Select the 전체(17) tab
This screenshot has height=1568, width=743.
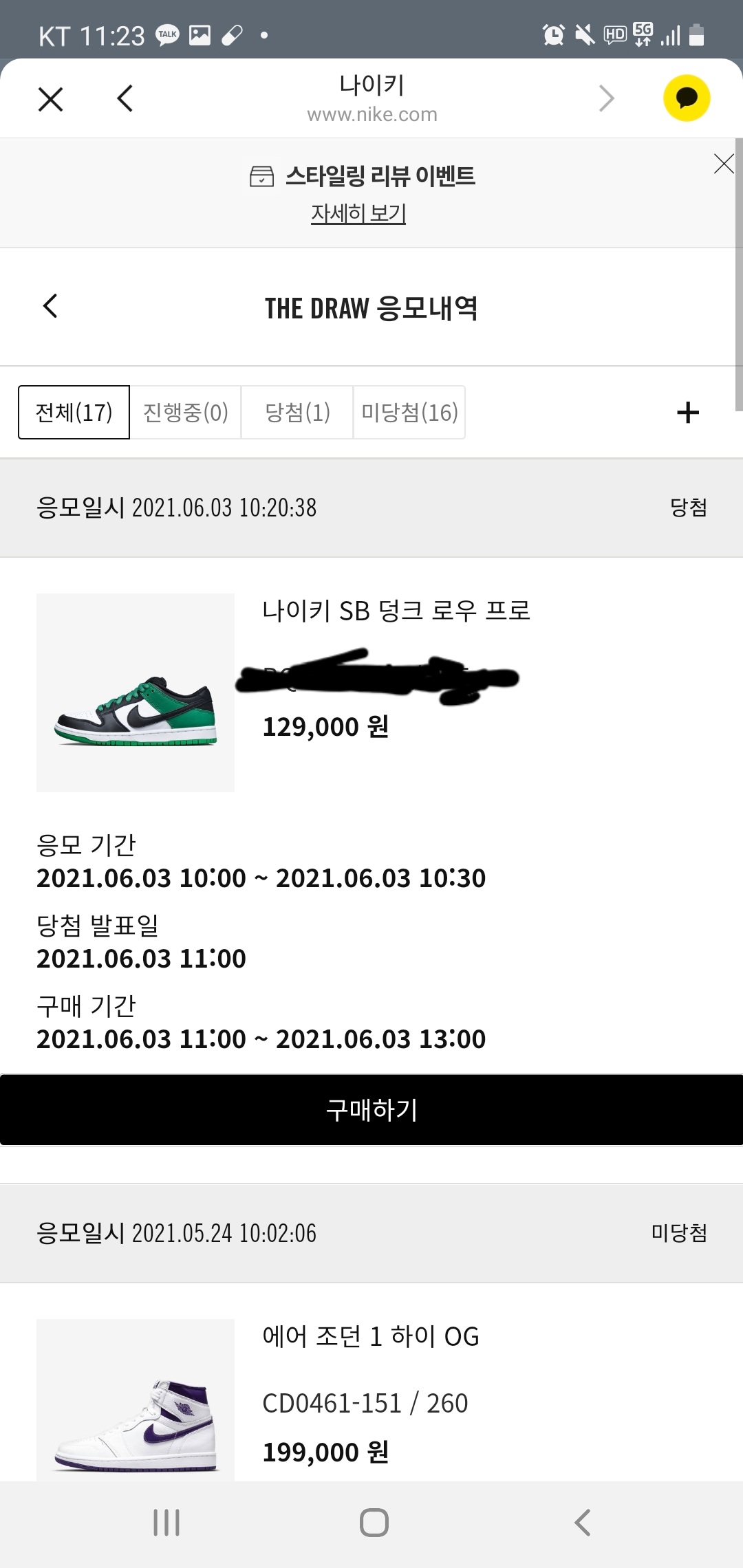point(74,412)
